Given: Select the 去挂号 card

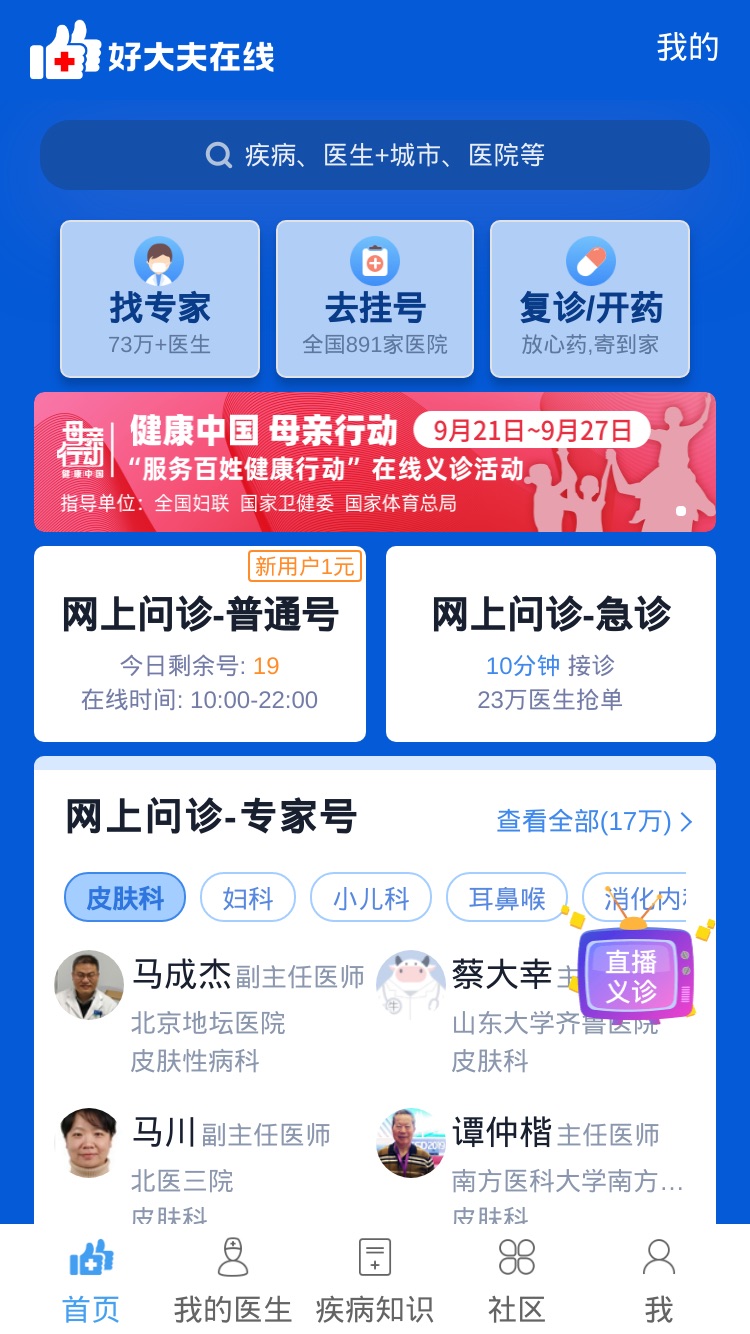Looking at the screenshot, I should point(375,299).
